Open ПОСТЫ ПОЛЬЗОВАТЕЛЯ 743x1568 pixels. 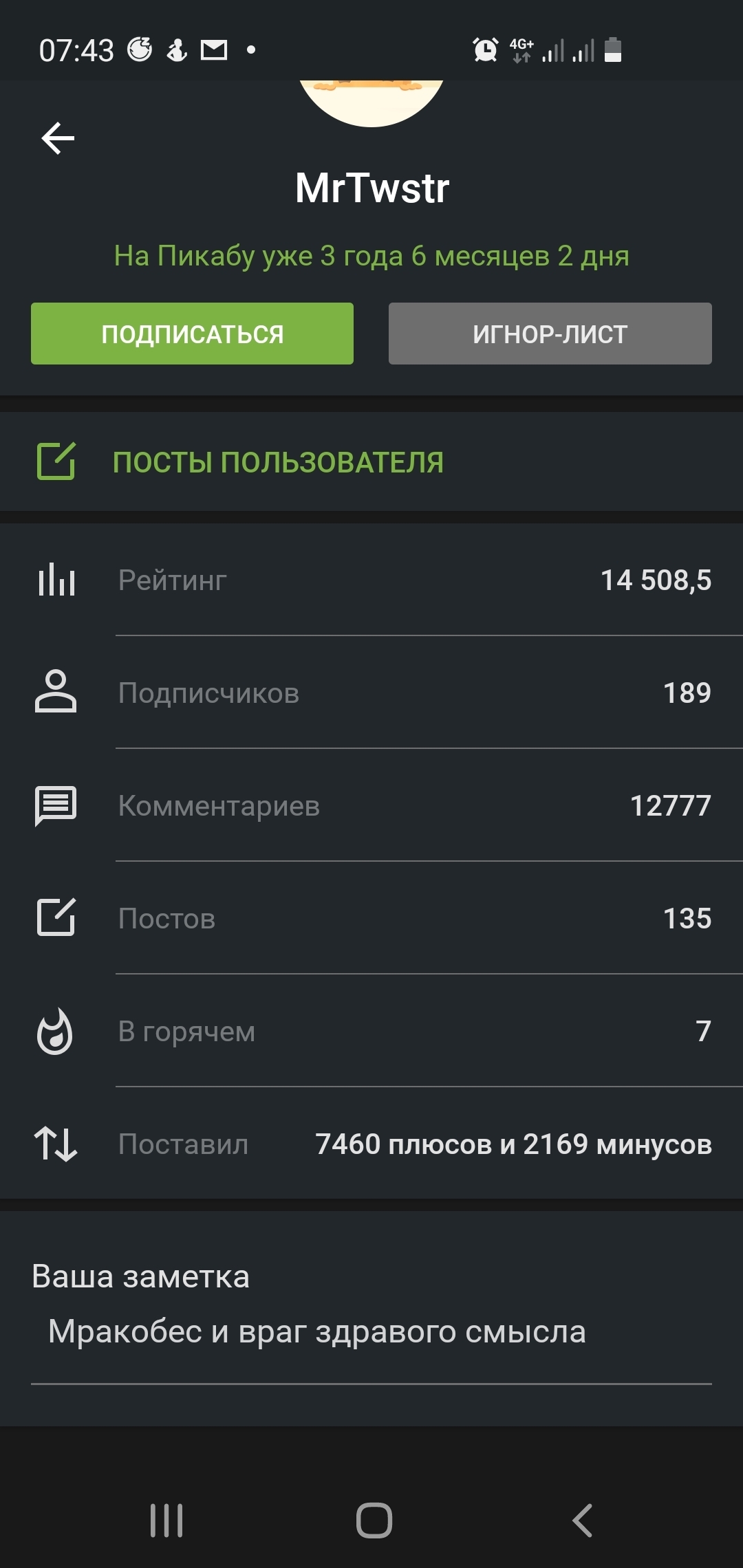(x=278, y=462)
